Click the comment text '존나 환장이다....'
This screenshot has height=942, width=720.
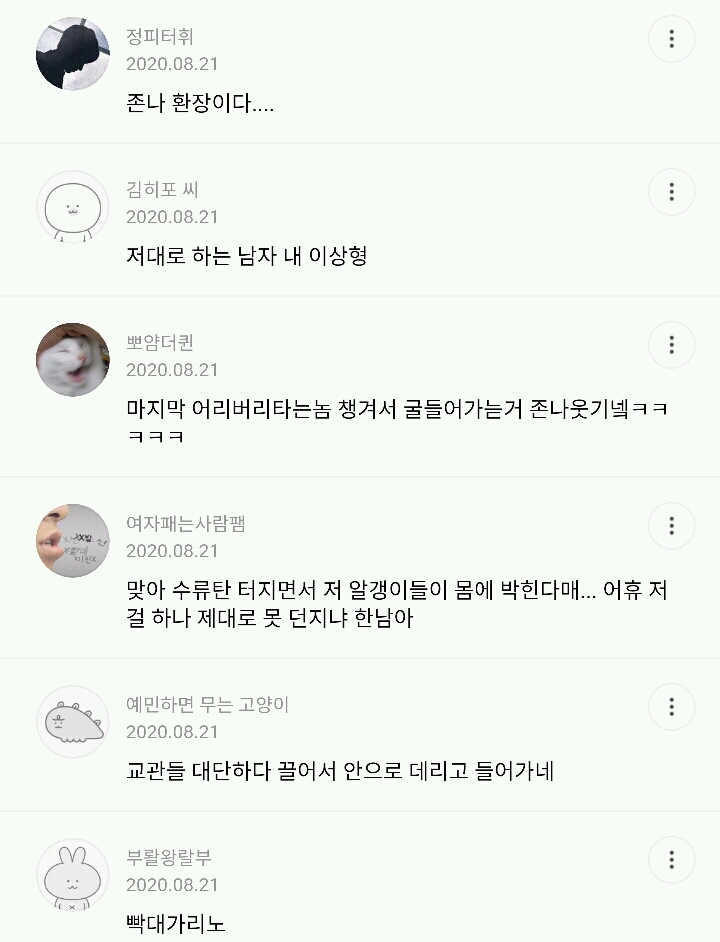pos(182,103)
